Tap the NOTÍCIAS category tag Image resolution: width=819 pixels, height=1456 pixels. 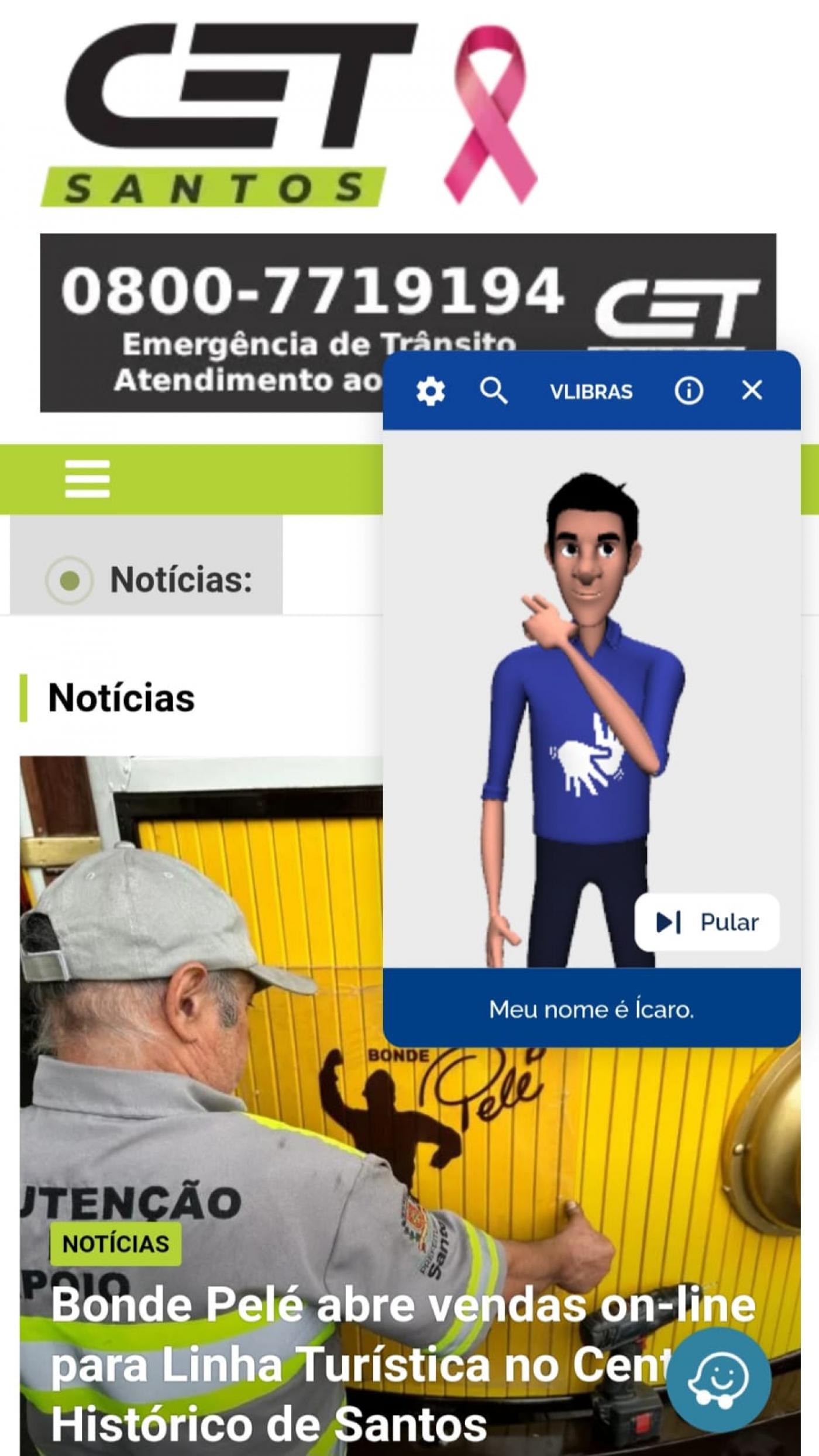click(115, 1244)
